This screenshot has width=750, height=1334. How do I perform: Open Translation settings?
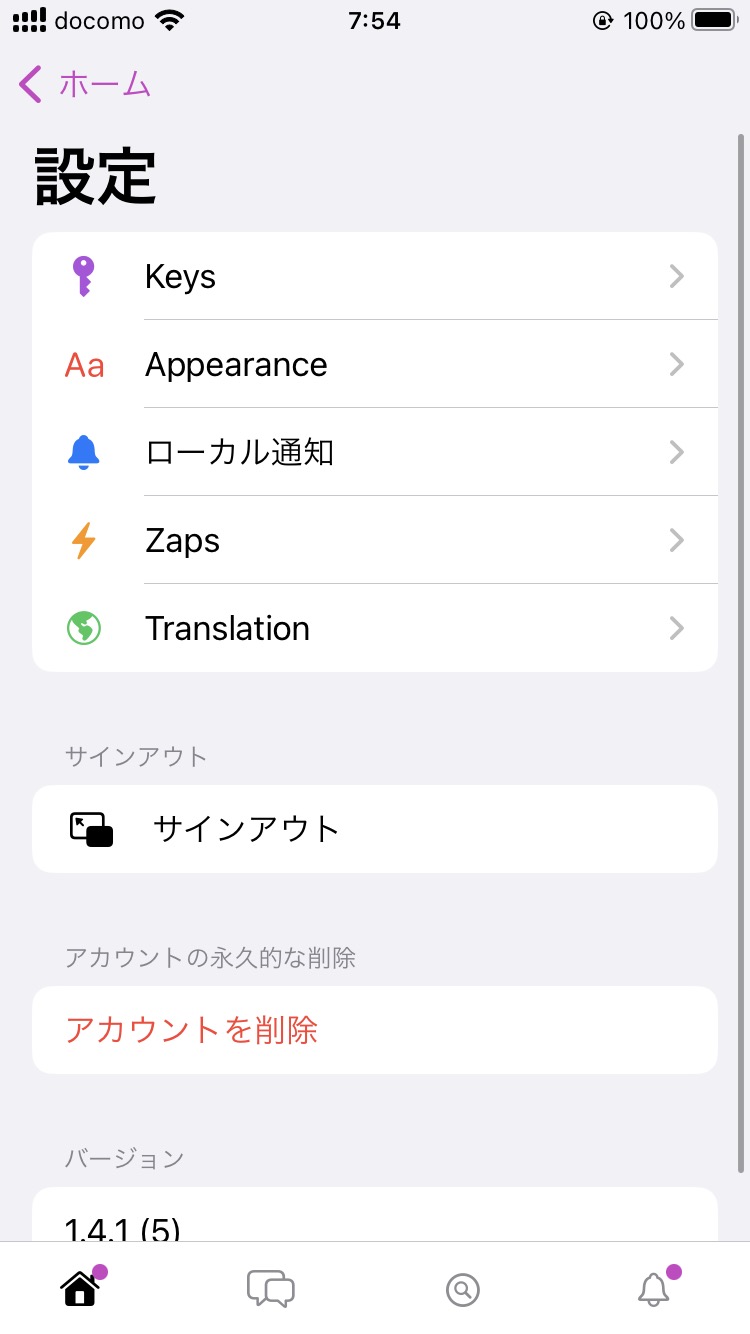click(x=375, y=628)
